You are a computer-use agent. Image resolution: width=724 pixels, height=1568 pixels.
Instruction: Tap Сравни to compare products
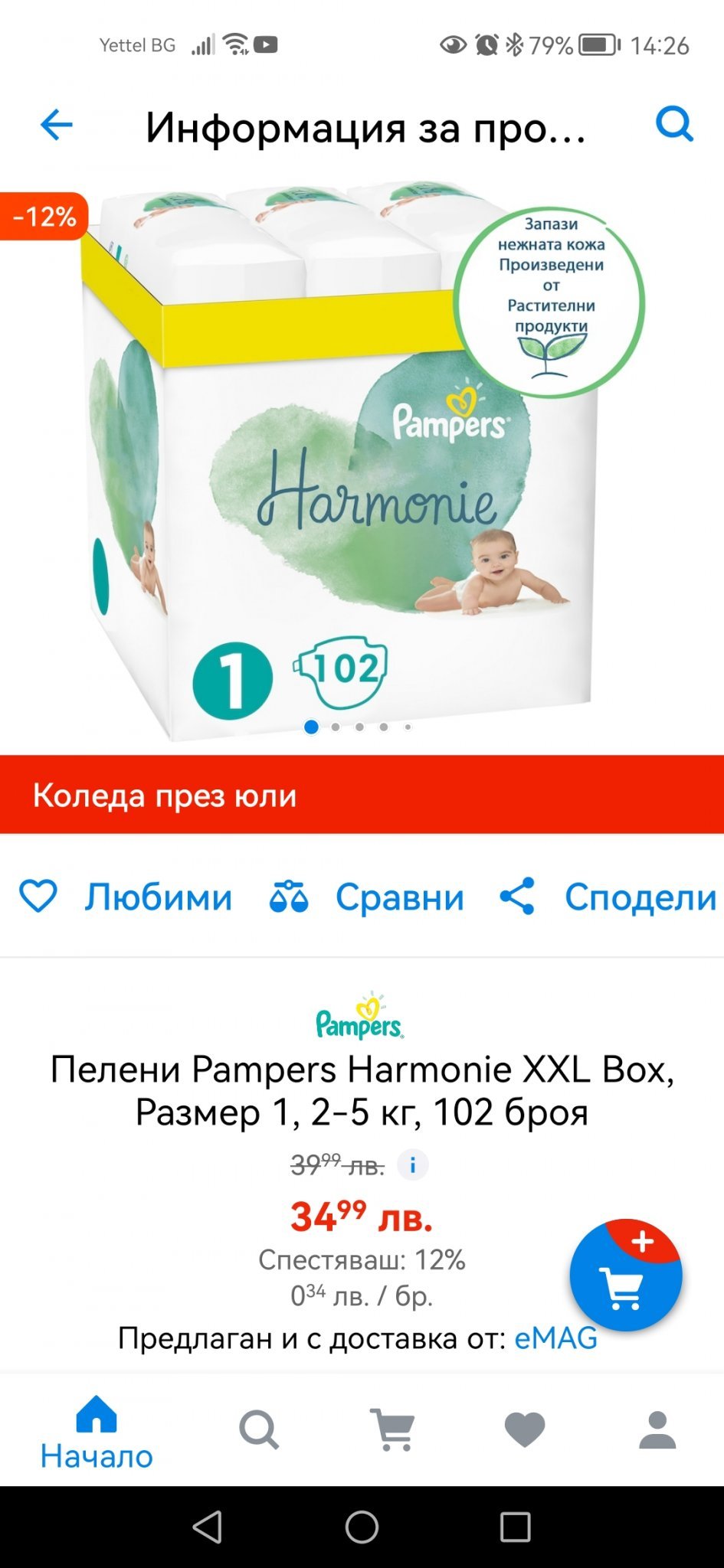367,897
